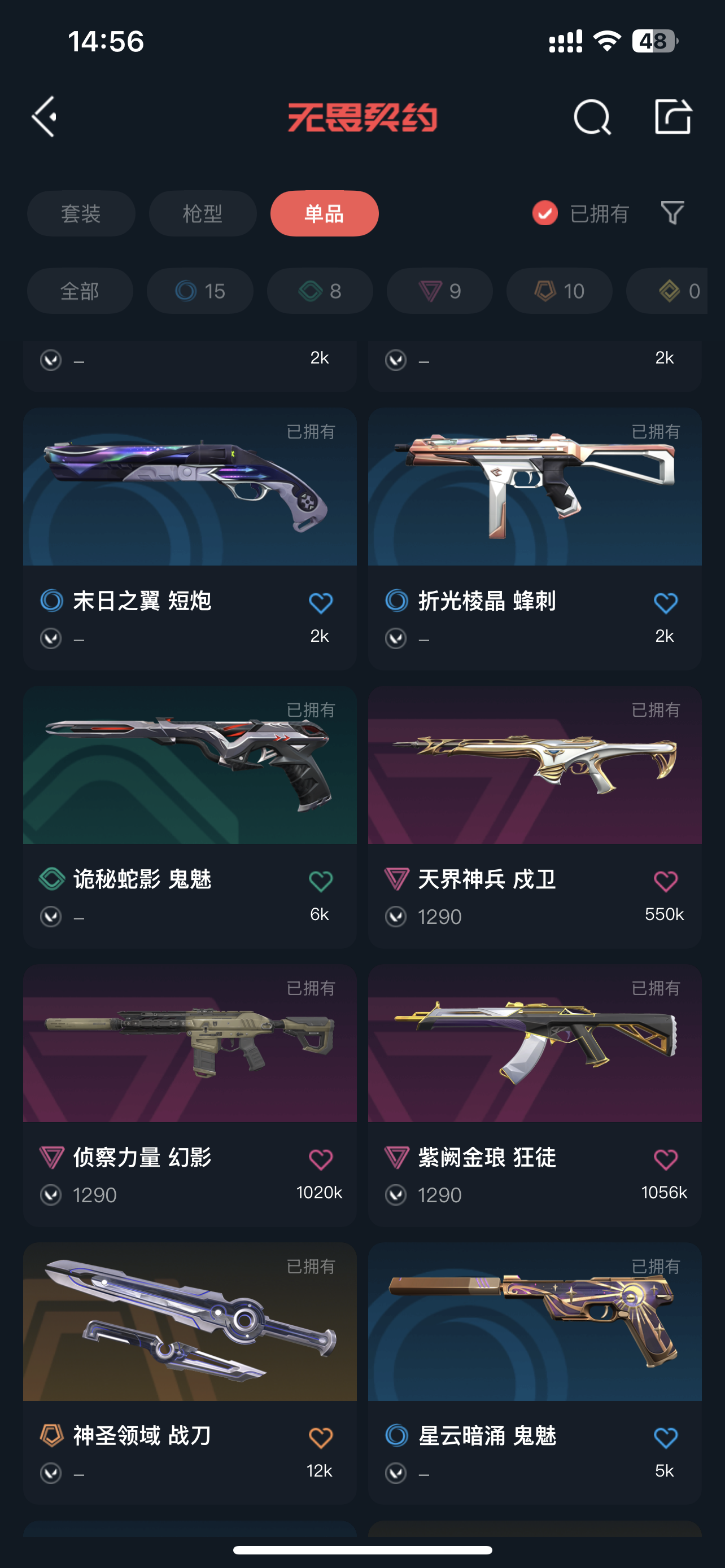Like the 折光棱晶 蜂刺 skin

(665, 603)
